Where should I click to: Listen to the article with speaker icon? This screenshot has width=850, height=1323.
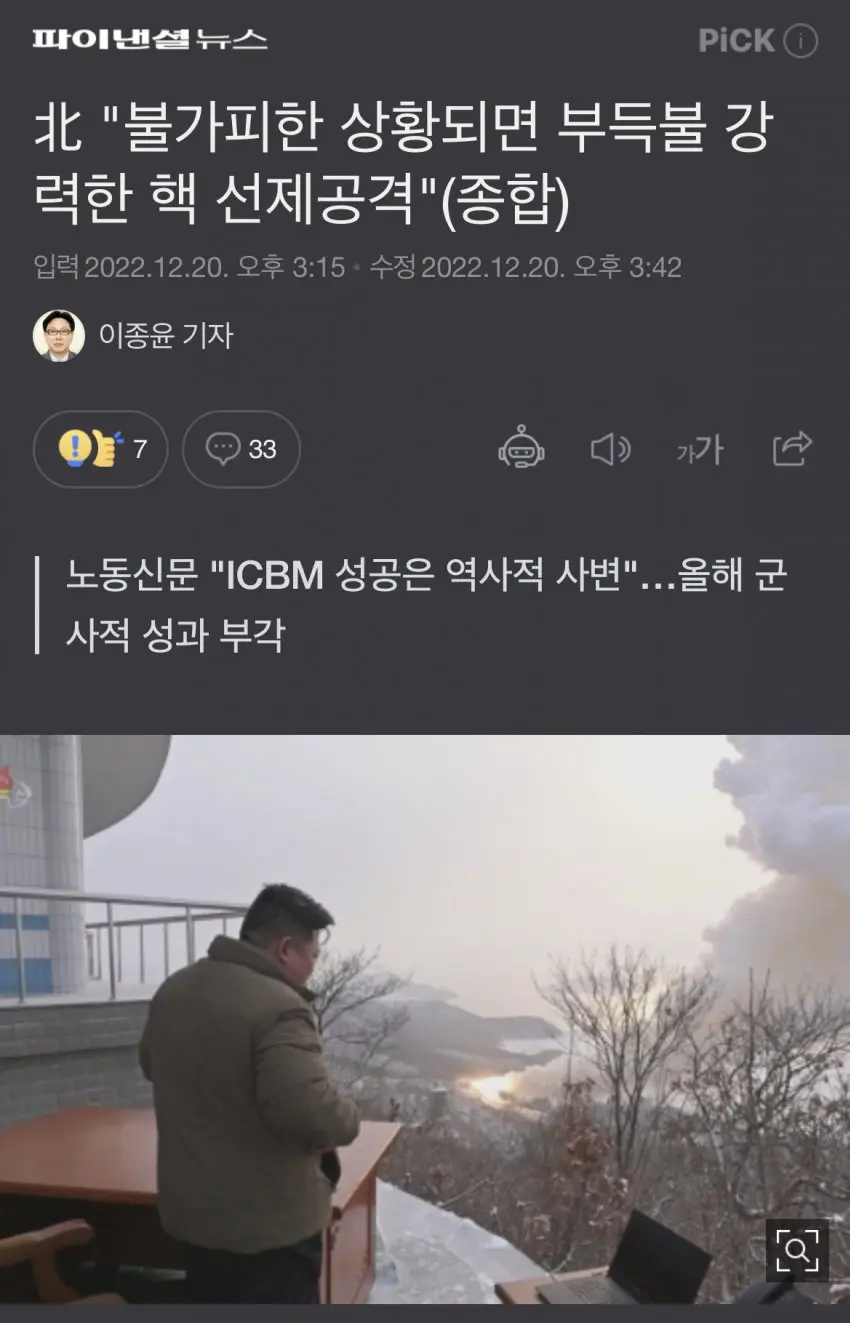point(610,449)
